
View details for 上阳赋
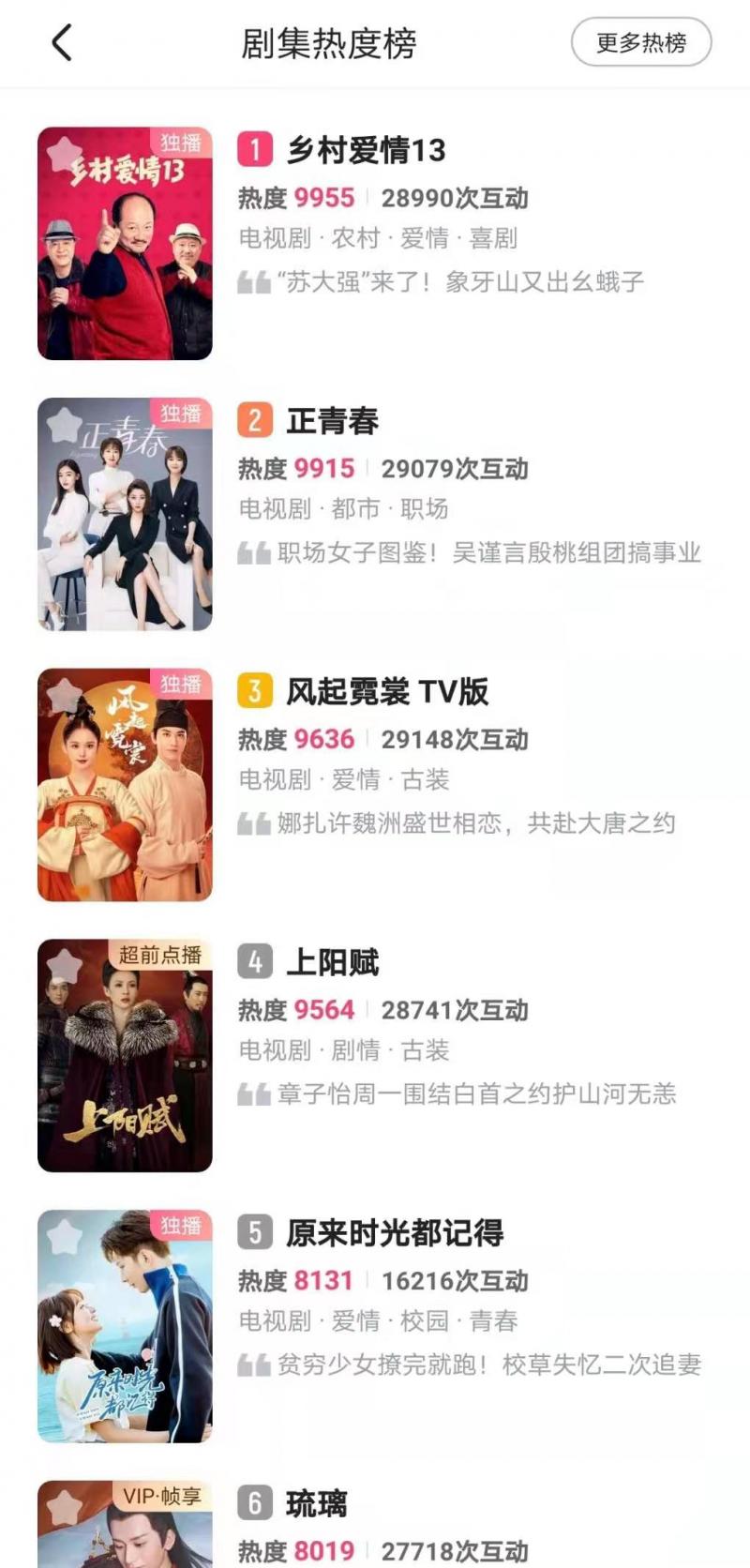click(332, 963)
